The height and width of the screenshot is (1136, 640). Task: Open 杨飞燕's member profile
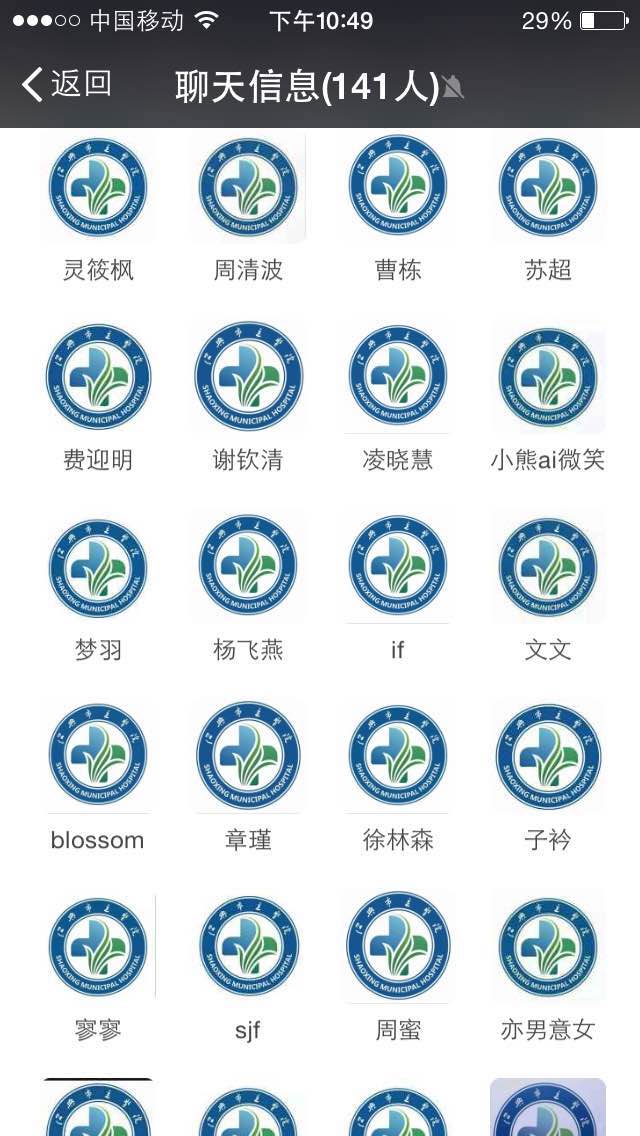[x=248, y=567]
